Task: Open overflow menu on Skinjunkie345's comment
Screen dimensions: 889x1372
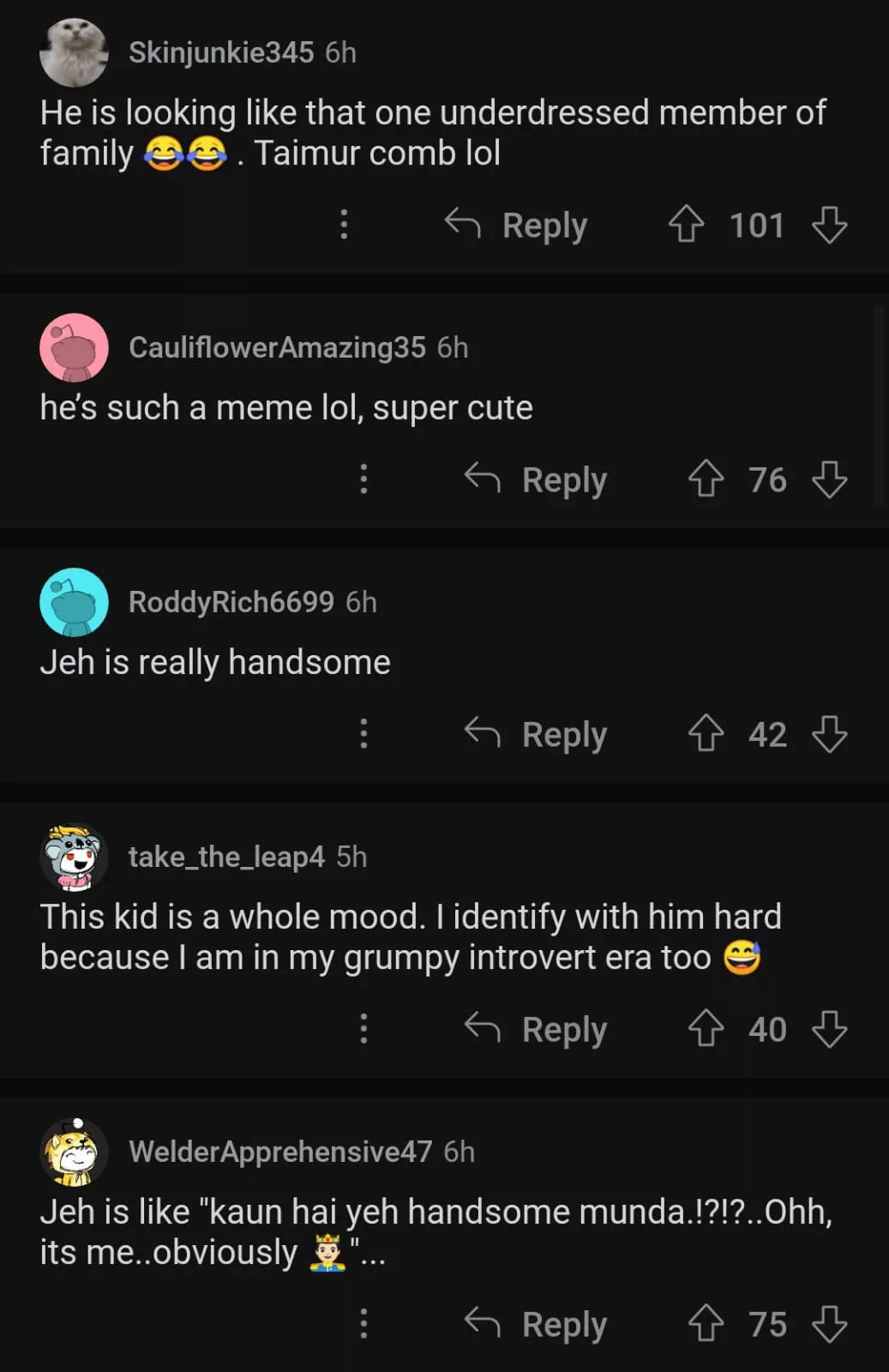Action: pyautogui.click(x=344, y=225)
